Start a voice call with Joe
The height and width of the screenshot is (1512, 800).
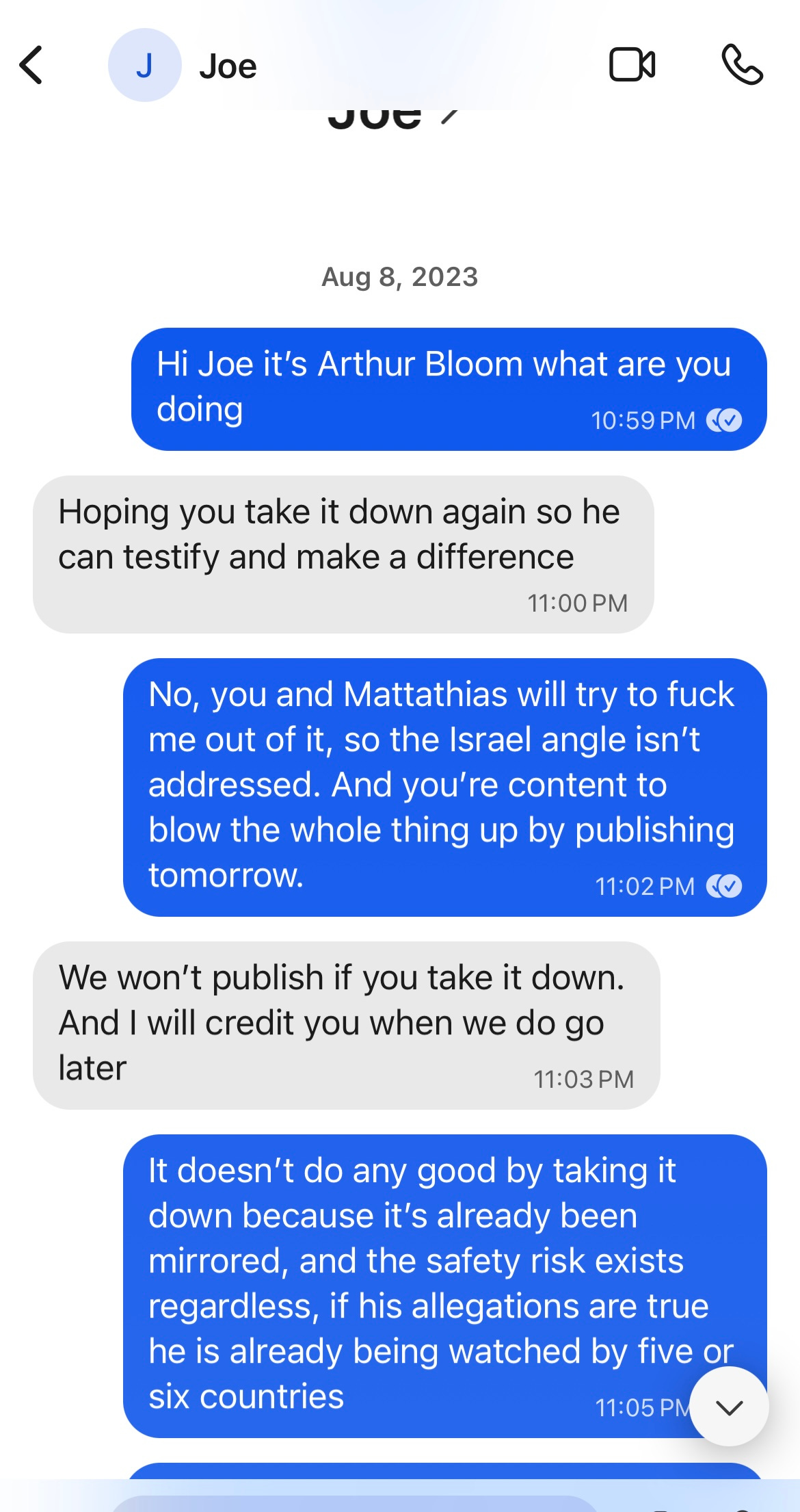pos(742,65)
